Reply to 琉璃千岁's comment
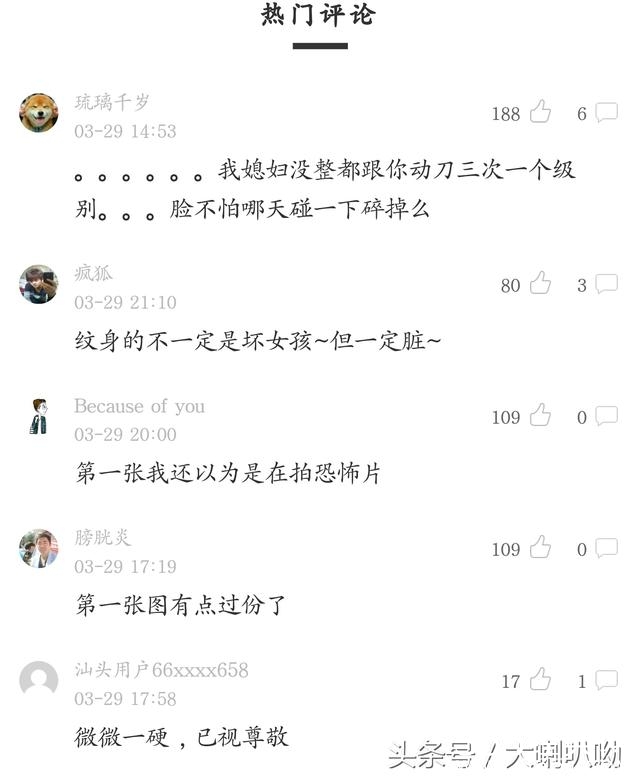 (606, 112)
